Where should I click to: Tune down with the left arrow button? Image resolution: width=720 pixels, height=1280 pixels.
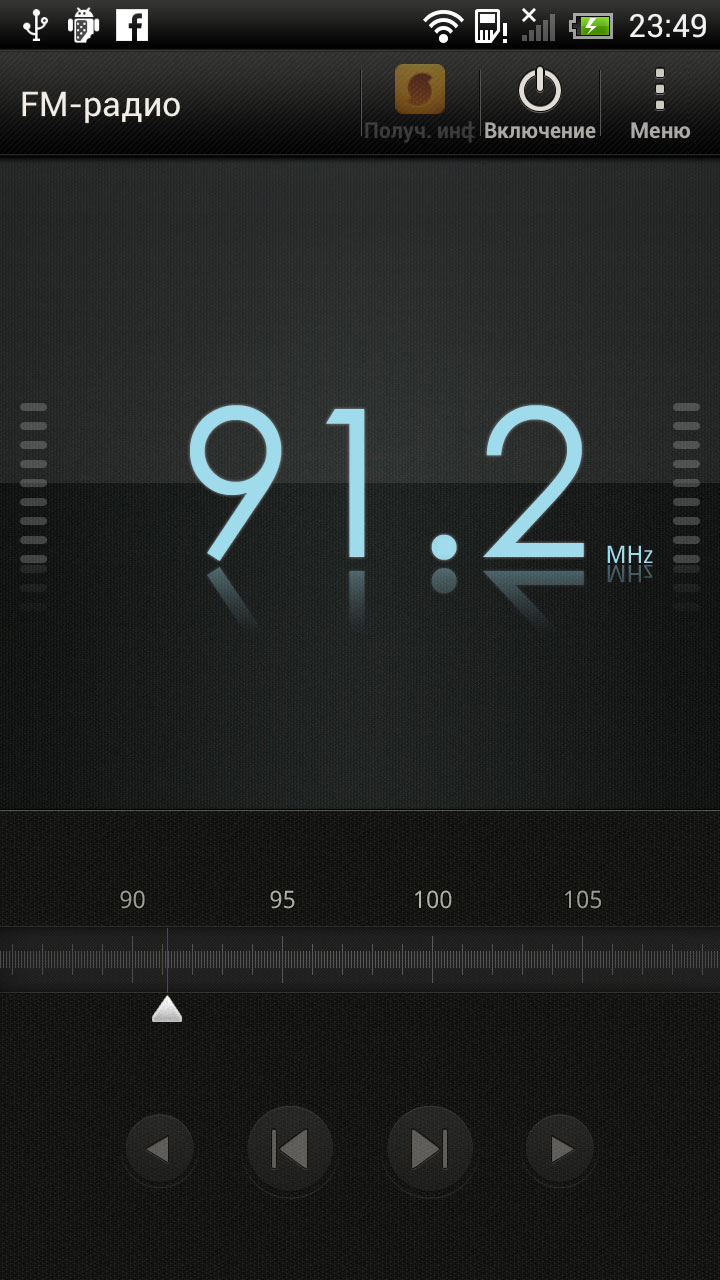(159, 1150)
